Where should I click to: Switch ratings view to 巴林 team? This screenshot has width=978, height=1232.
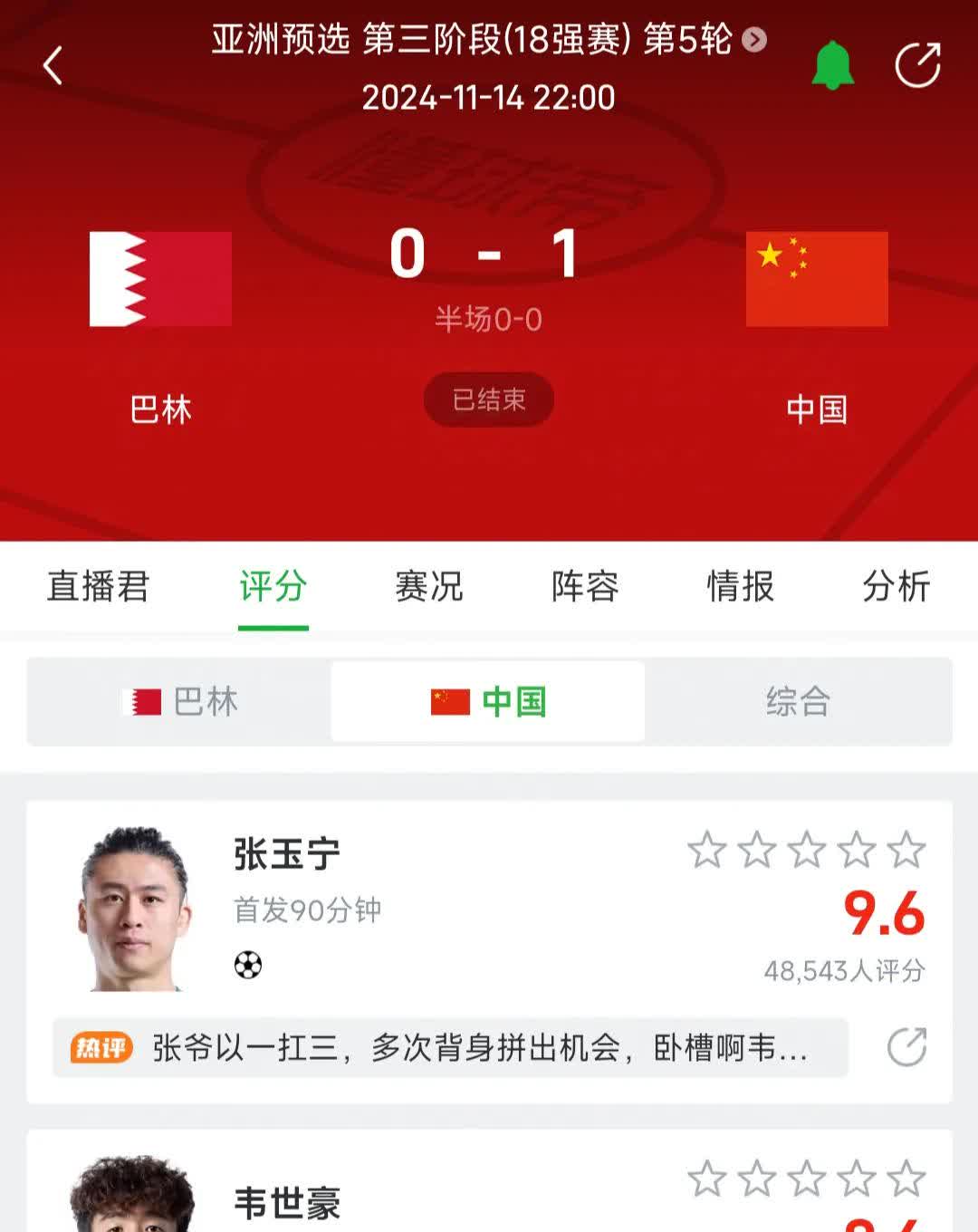click(178, 702)
